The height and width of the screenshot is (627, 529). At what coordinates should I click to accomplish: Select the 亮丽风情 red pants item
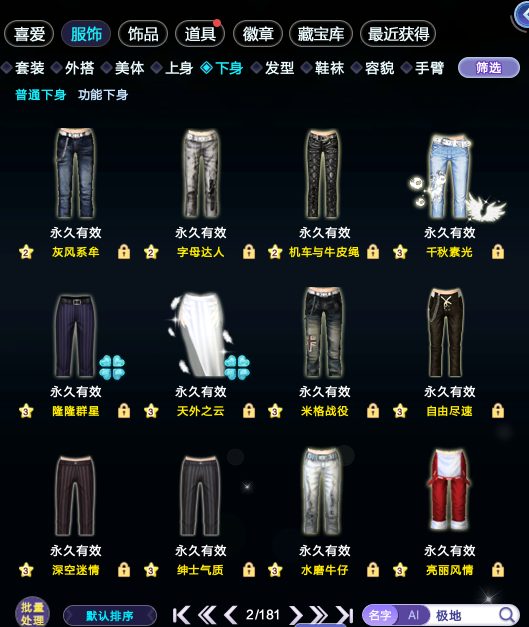coord(449,491)
